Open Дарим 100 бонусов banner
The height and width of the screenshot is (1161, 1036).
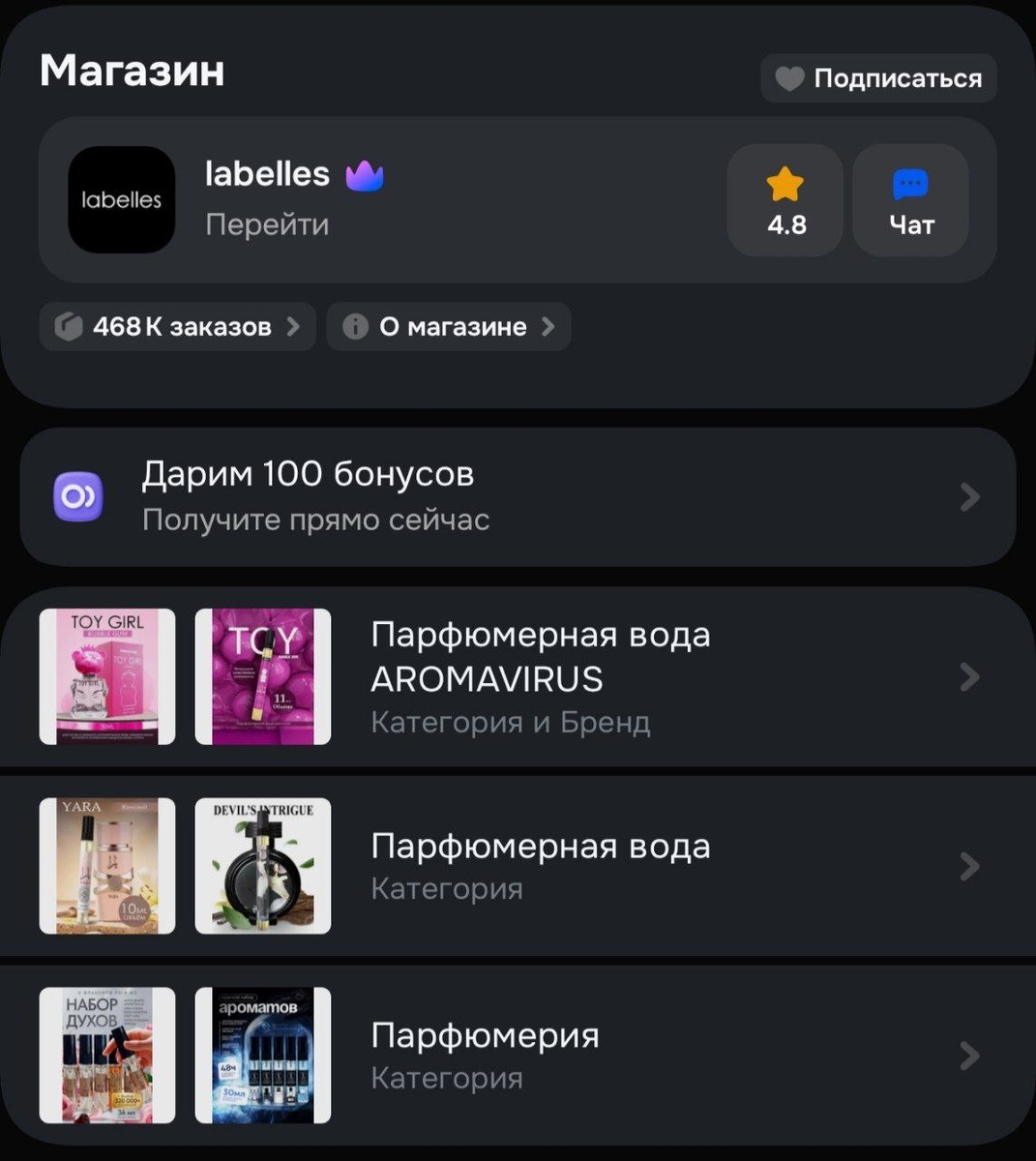click(518, 497)
